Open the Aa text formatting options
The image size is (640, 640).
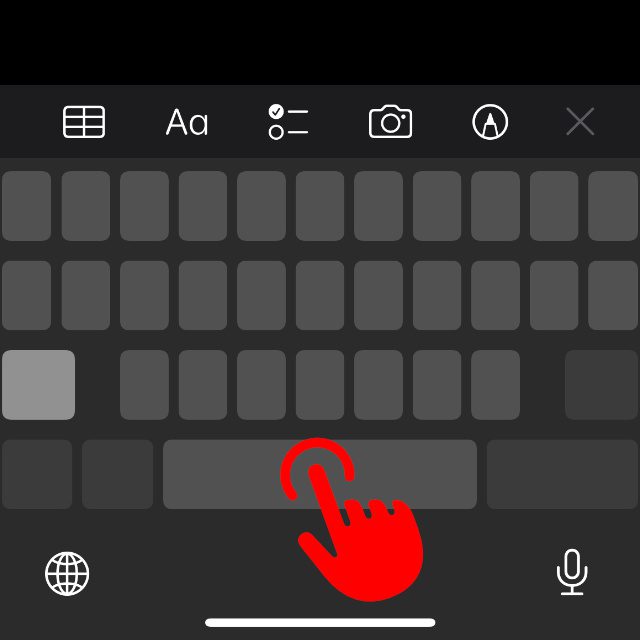pos(187,122)
